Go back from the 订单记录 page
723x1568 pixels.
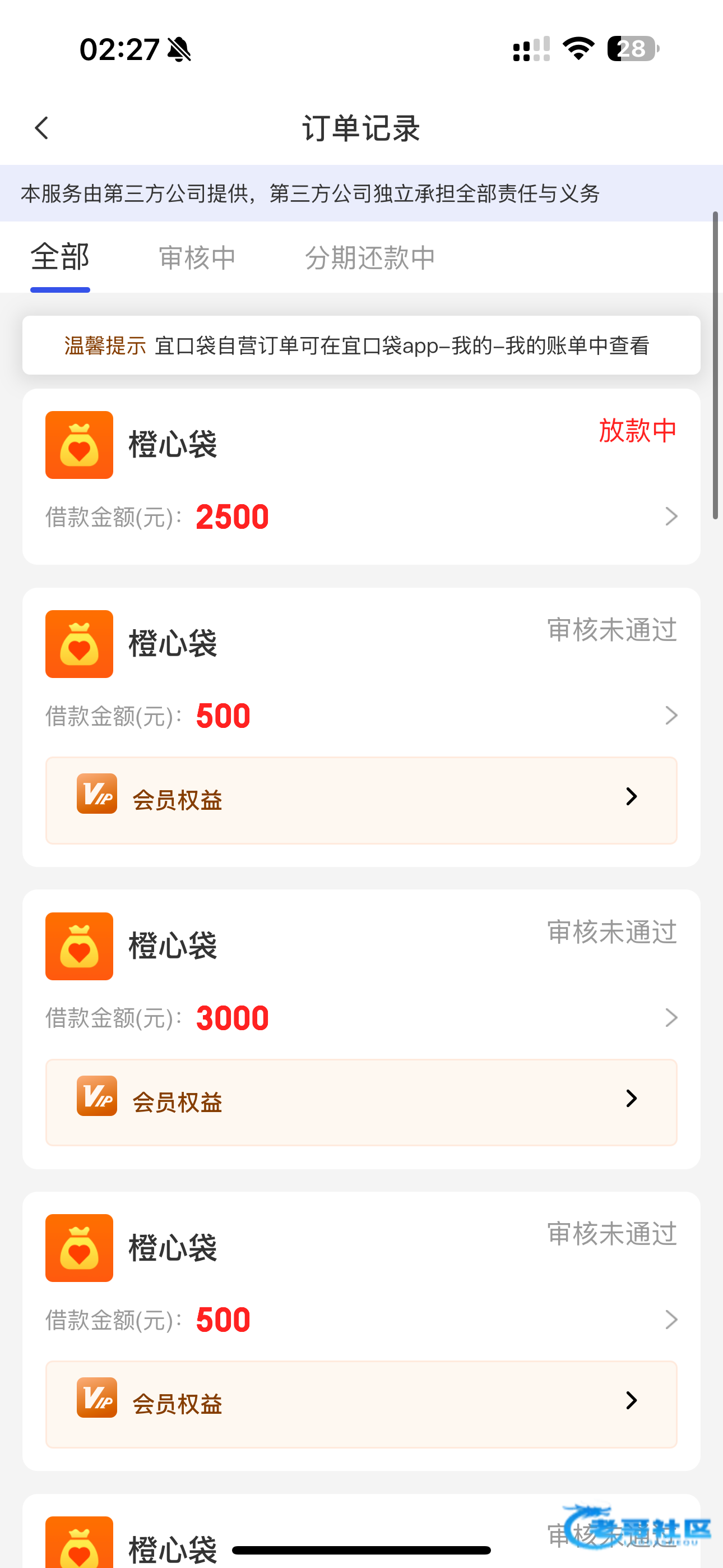(41, 128)
